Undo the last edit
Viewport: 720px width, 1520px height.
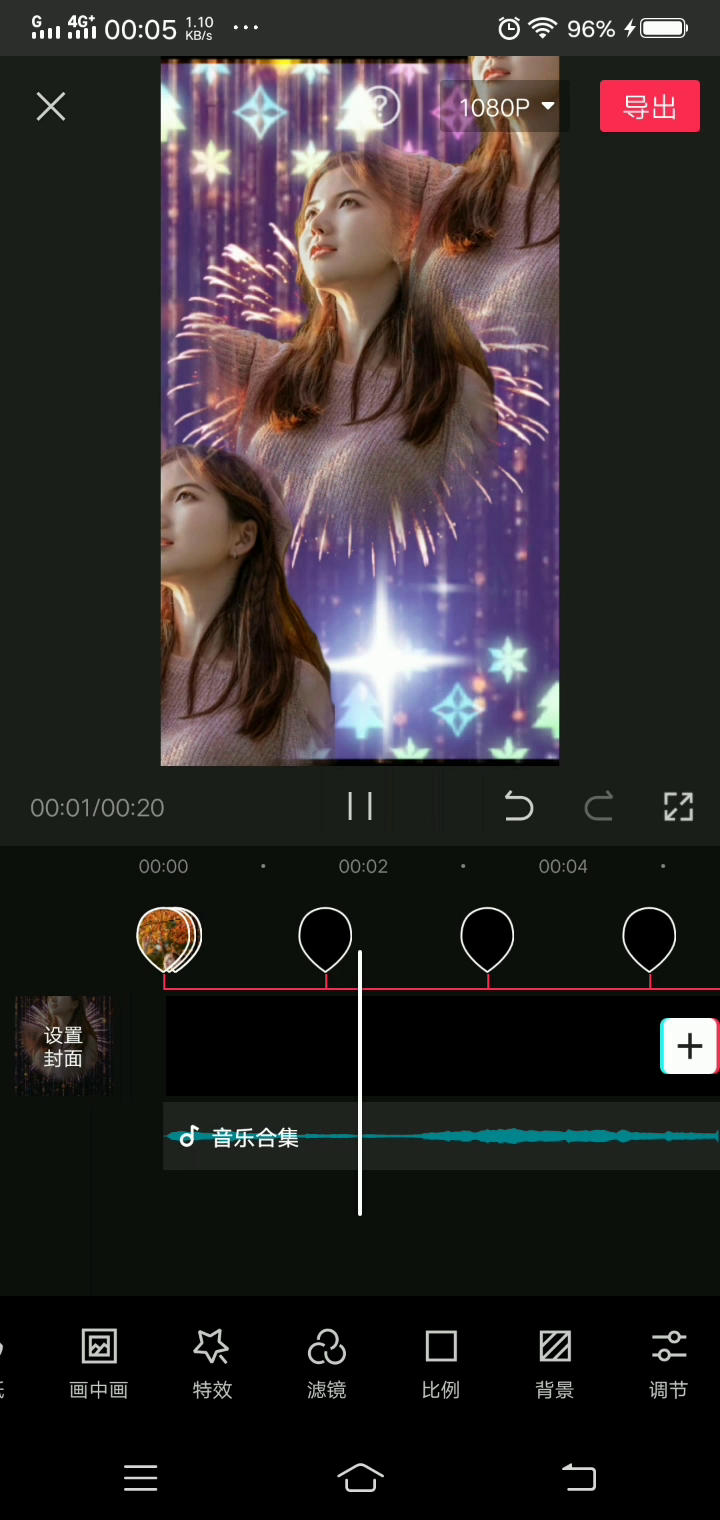click(518, 806)
